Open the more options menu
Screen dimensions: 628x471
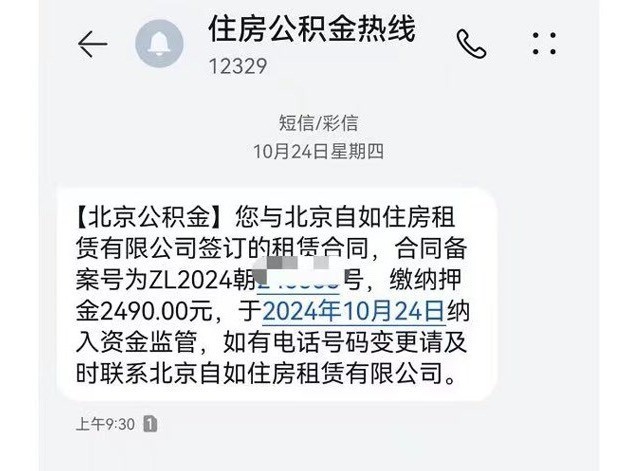544,43
